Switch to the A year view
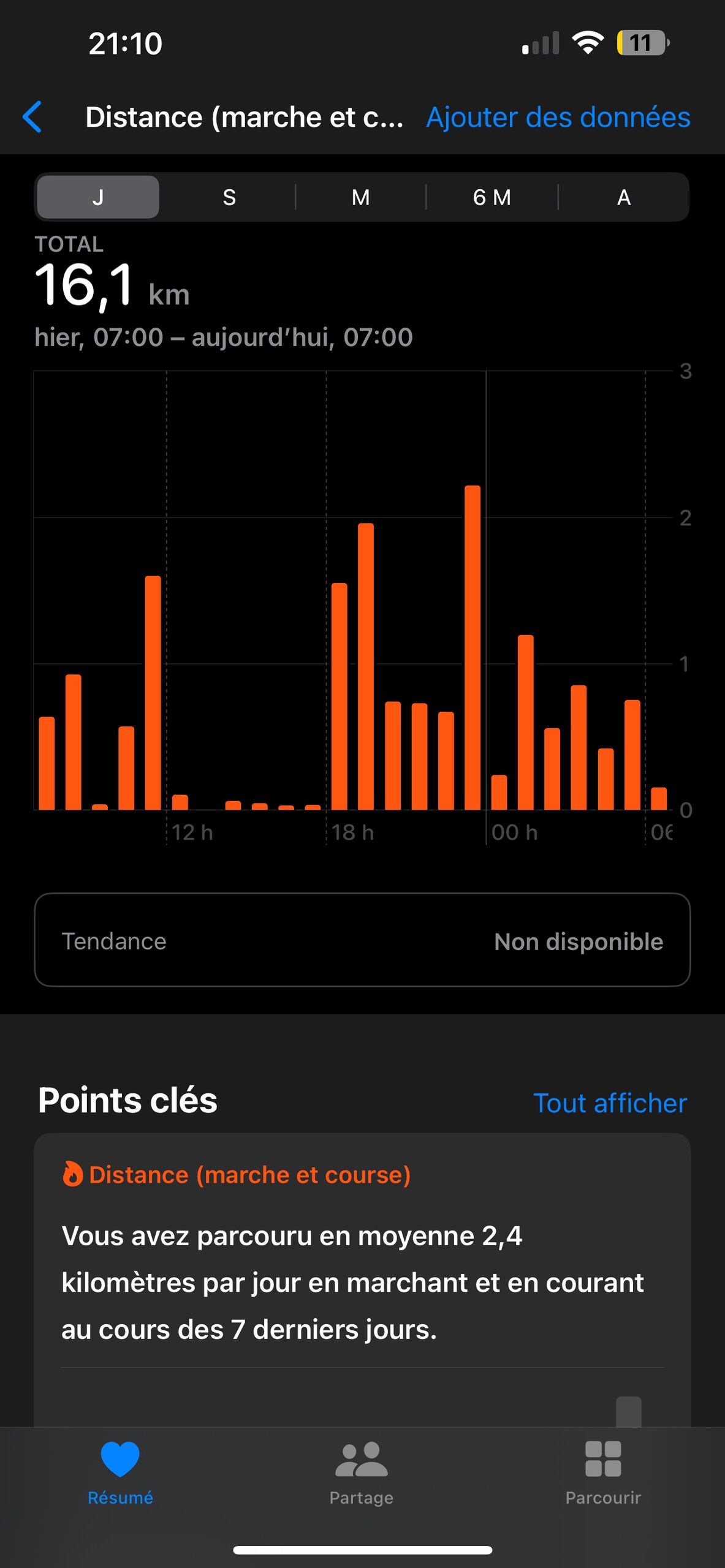Viewport: 725px width, 1568px height. coord(623,197)
